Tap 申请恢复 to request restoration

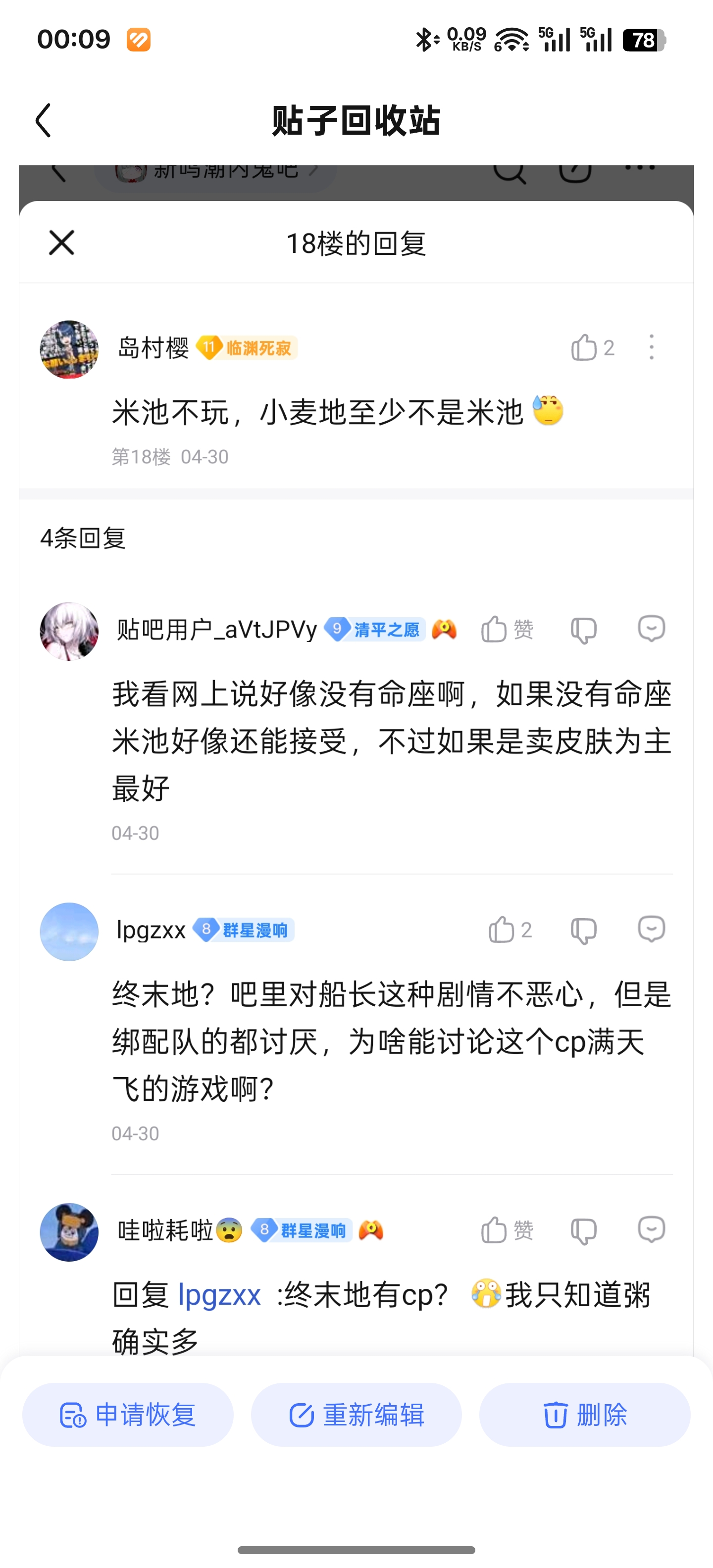coord(128,1415)
